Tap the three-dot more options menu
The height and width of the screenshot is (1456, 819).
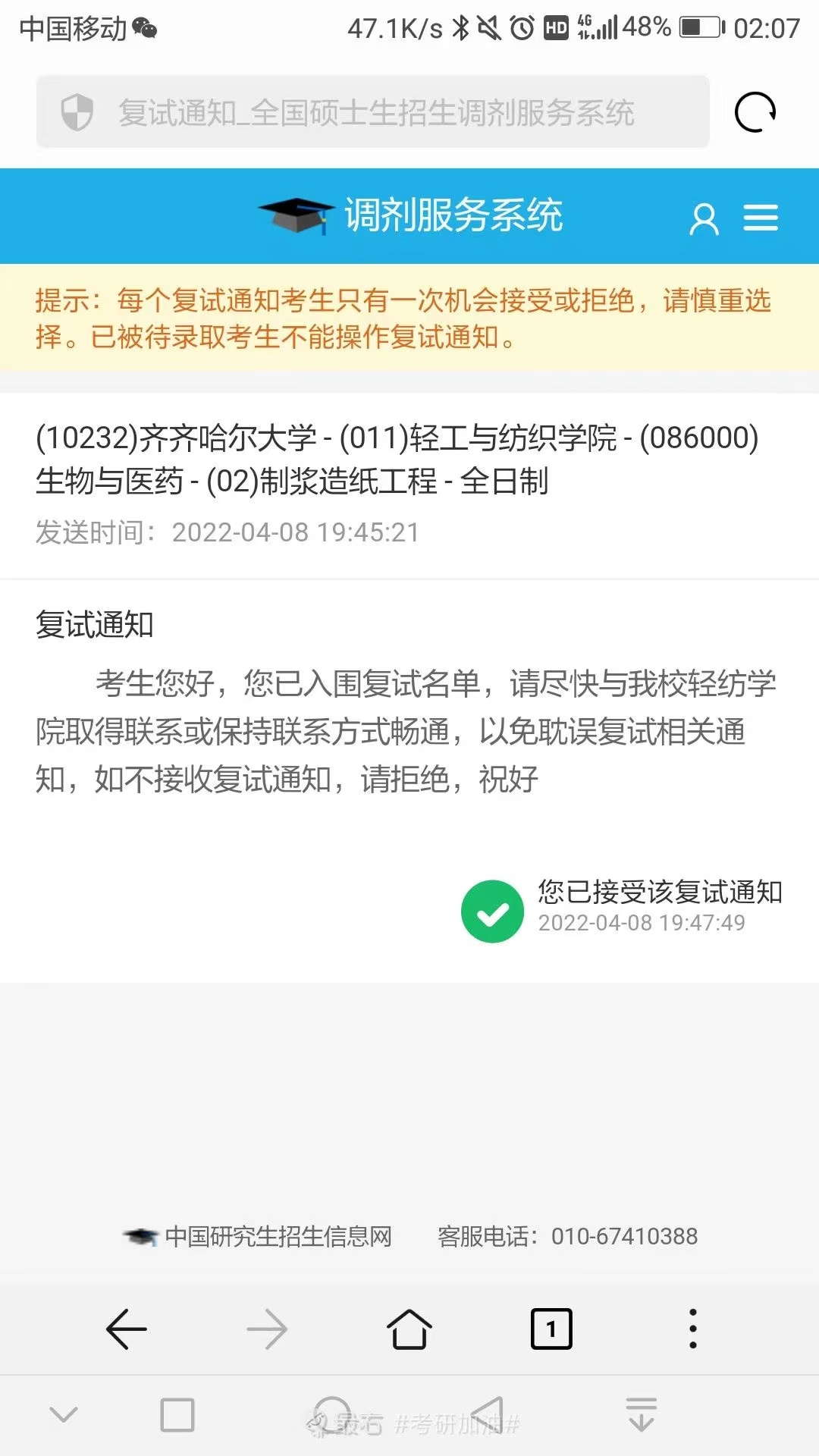[x=692, y=1329]
